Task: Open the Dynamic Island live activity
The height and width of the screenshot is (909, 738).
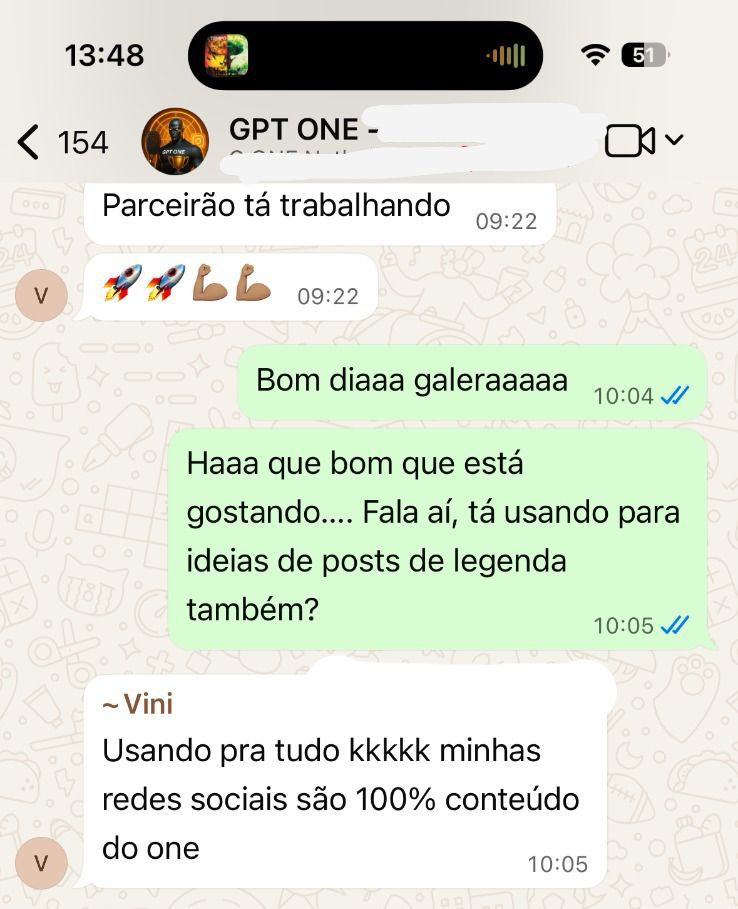Action: pyautogui.click(x=365, y=55)
